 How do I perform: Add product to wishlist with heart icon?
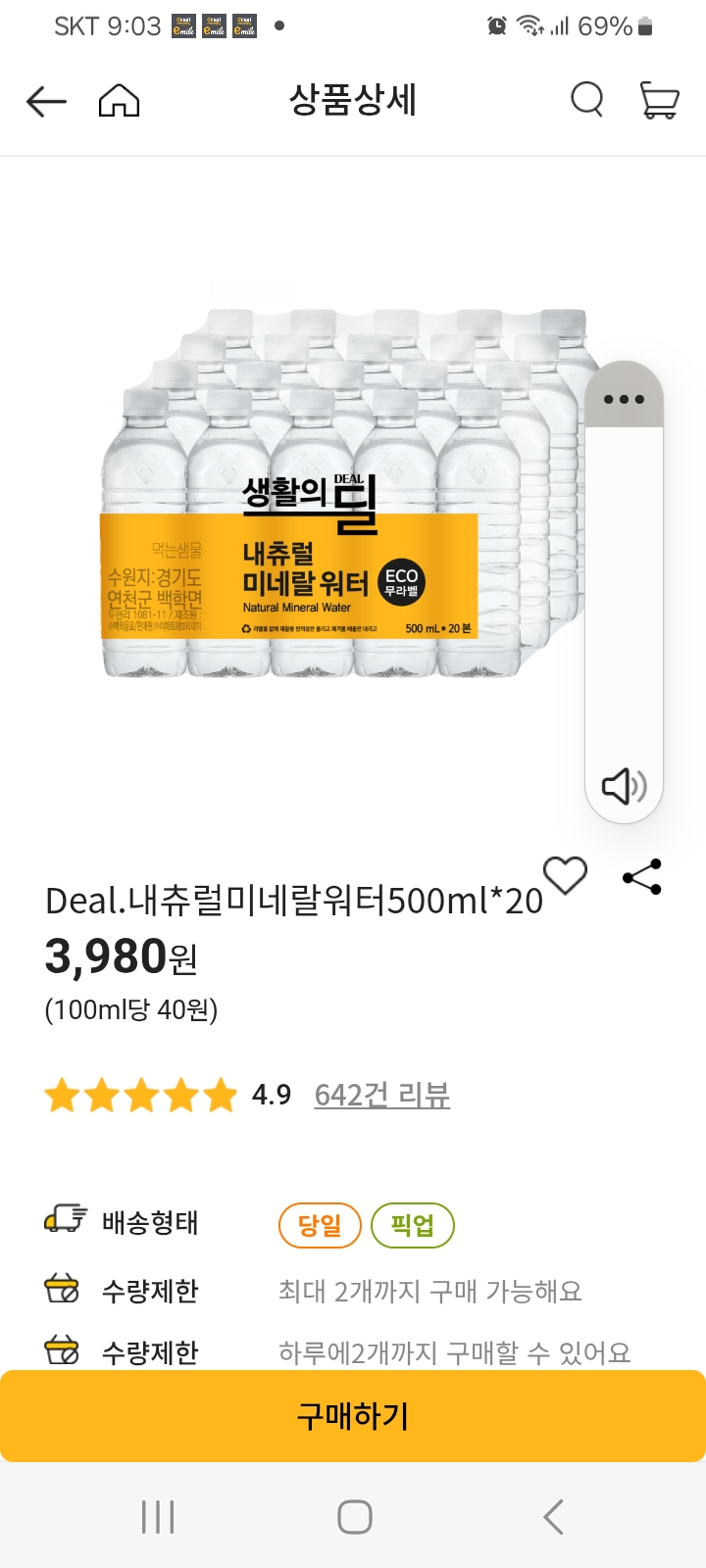point(564,875)
